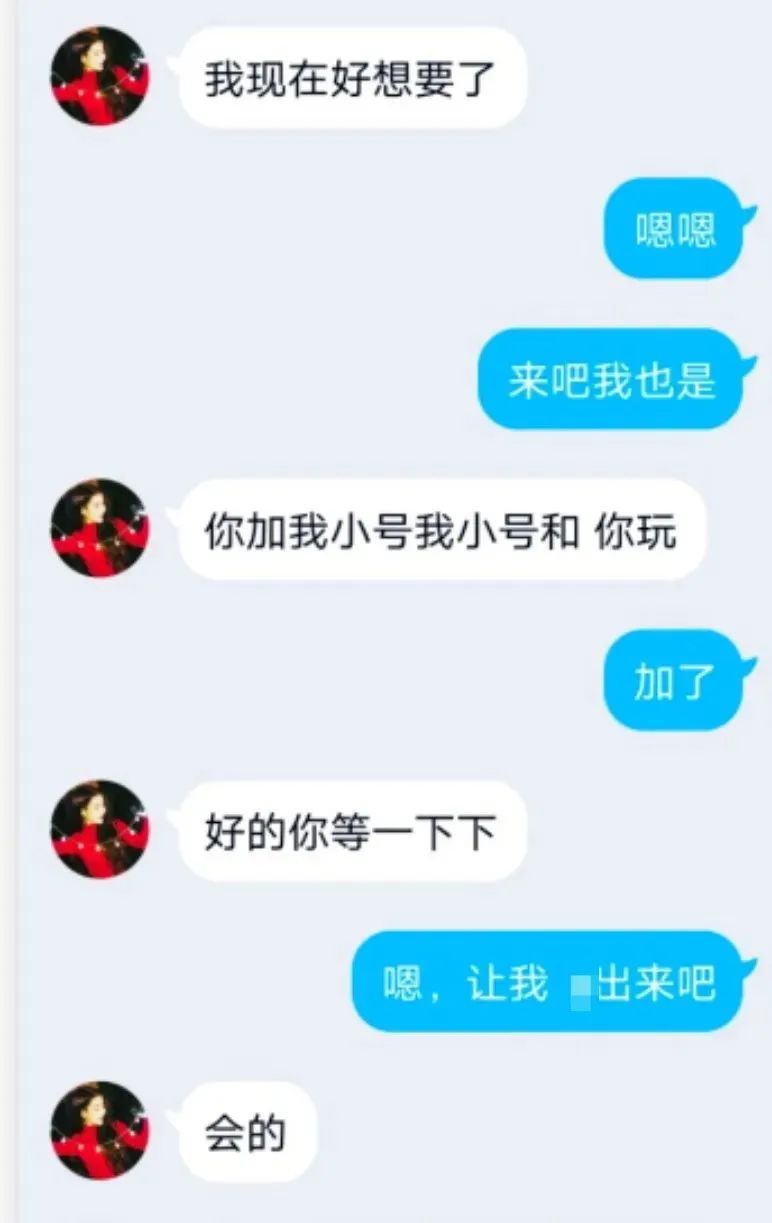The height and width of the screenshot is (1223, 772).
Task: Select the avatar next to "会的"
Action: coord(100,1130)
